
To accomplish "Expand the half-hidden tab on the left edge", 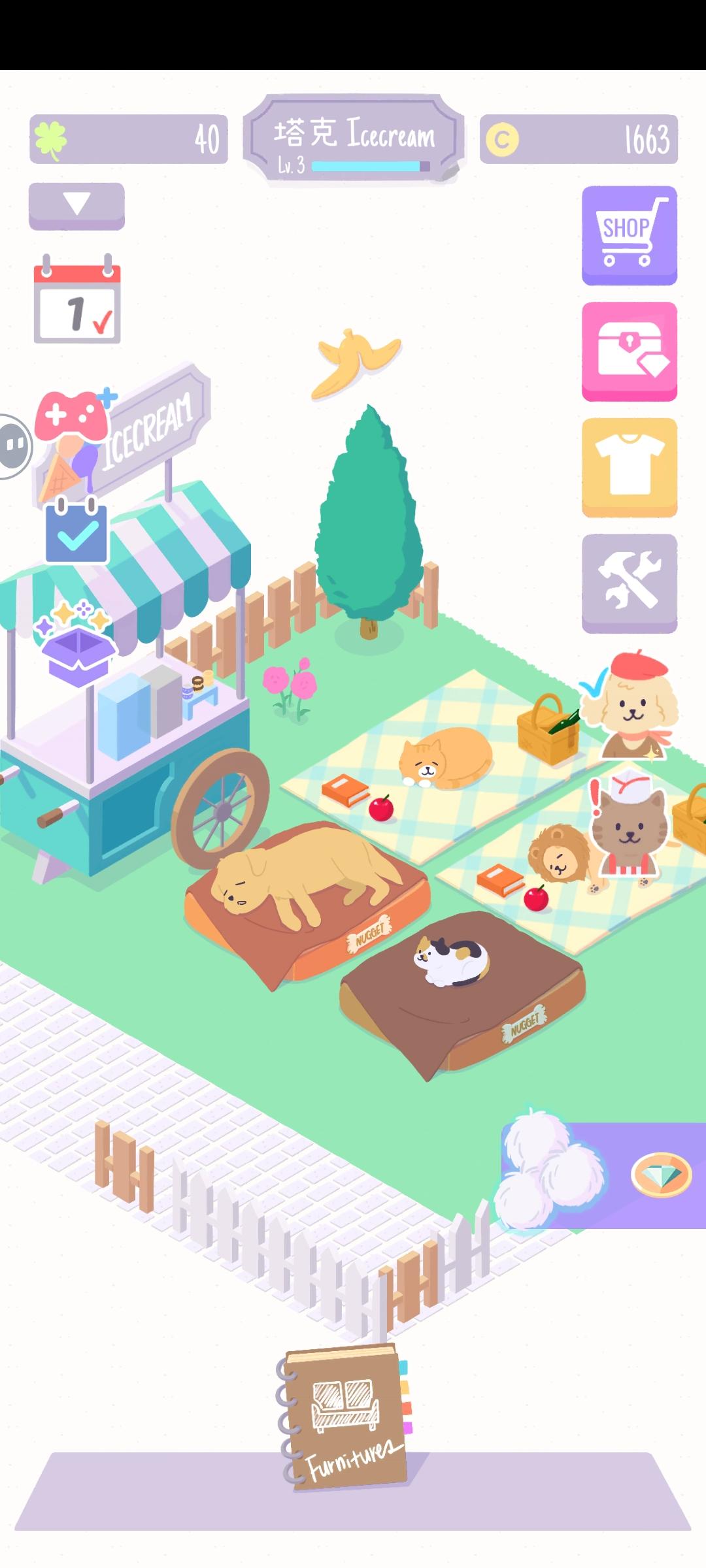I will point(13,444).
